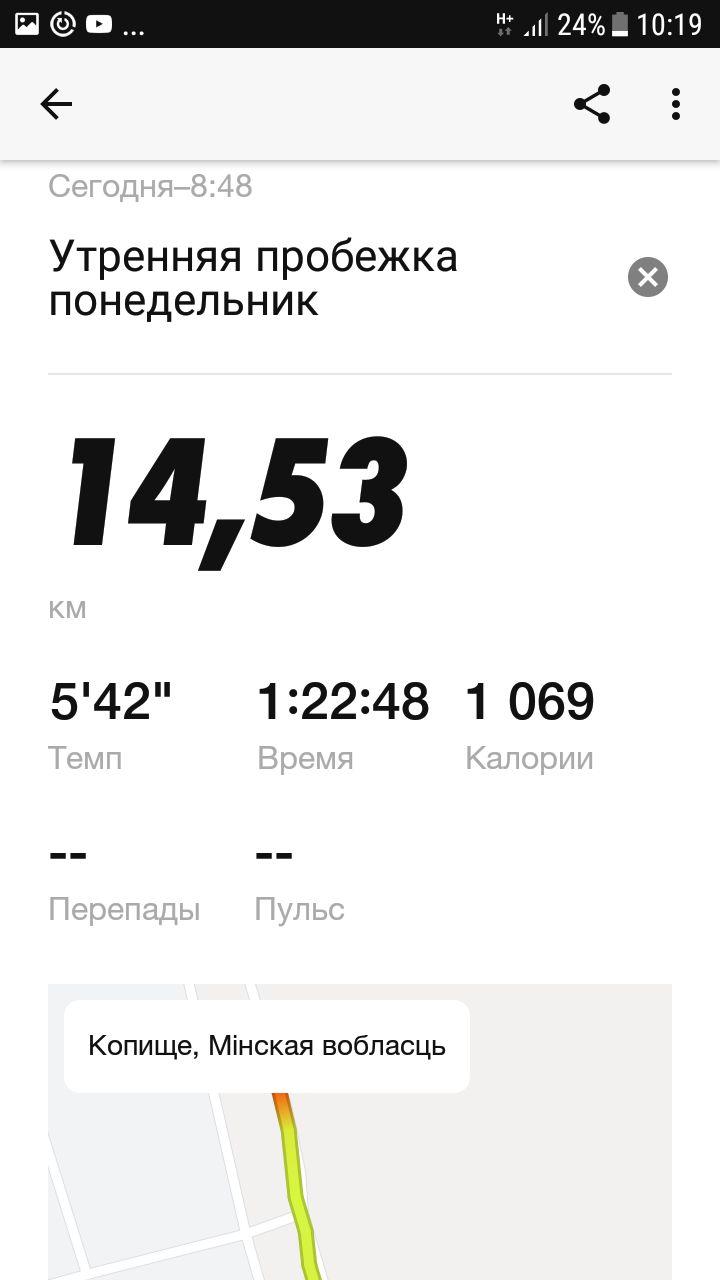Open the route map of Копище

(x=360, y=1132)
